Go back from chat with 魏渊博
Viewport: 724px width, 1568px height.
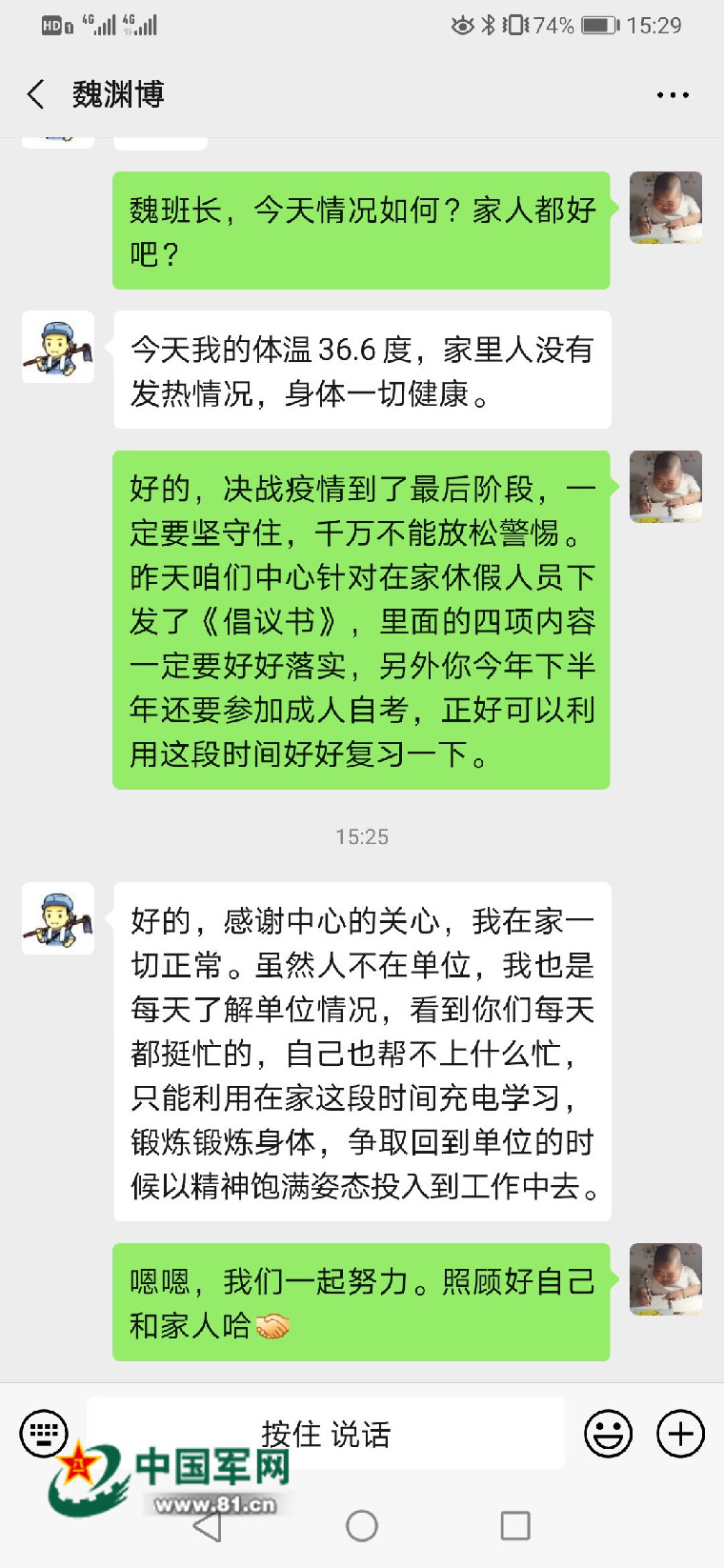tap(36, 94)
